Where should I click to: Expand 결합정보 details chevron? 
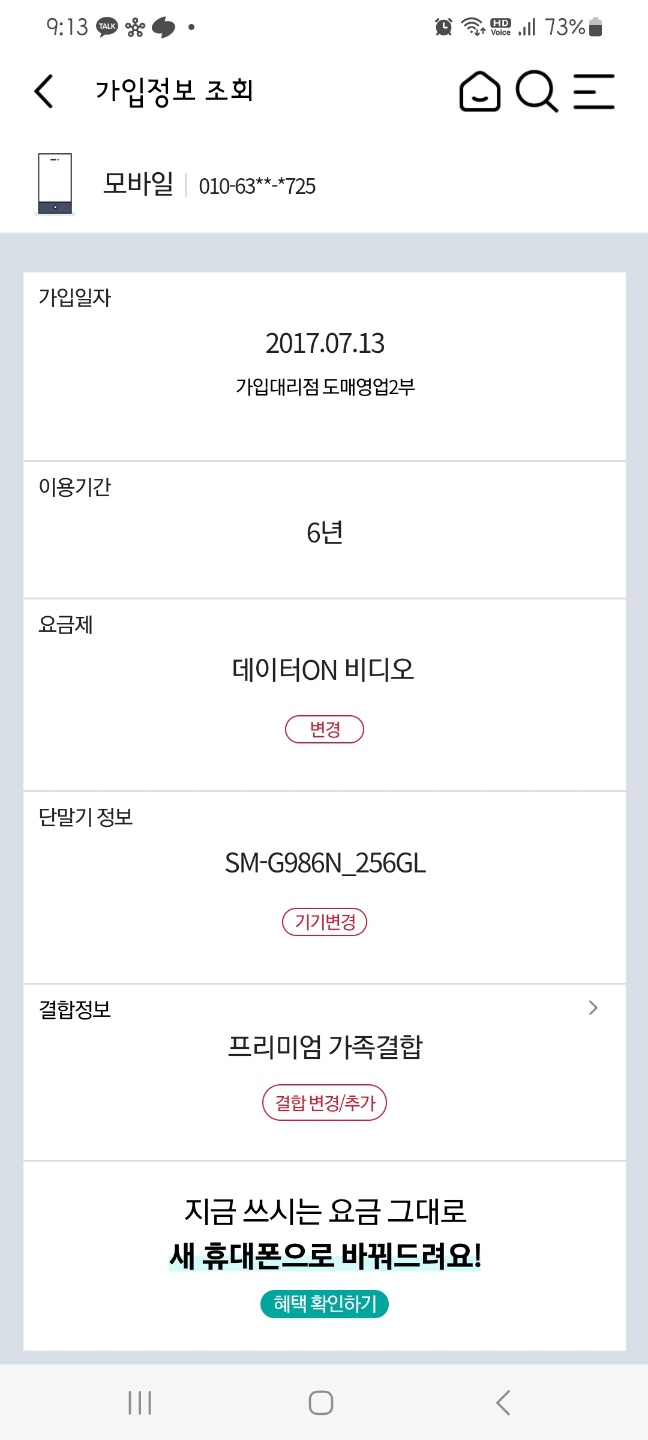pos(593,1008)
